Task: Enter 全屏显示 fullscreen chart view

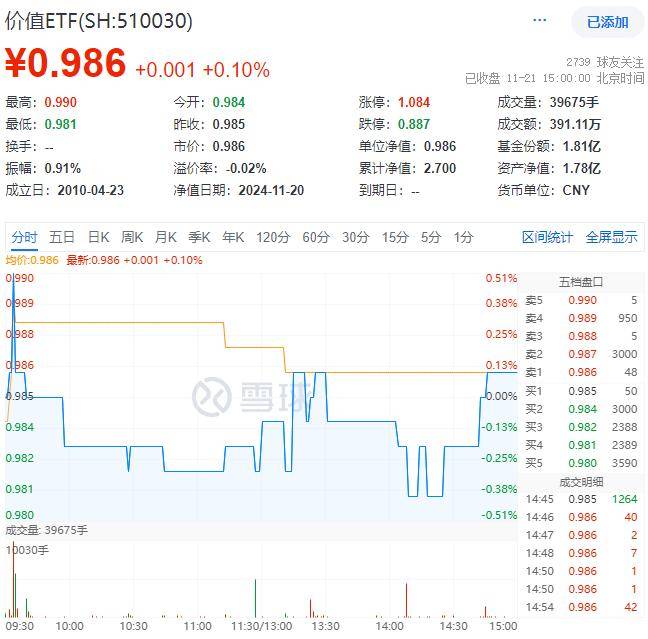Action: tap(611, 237)
